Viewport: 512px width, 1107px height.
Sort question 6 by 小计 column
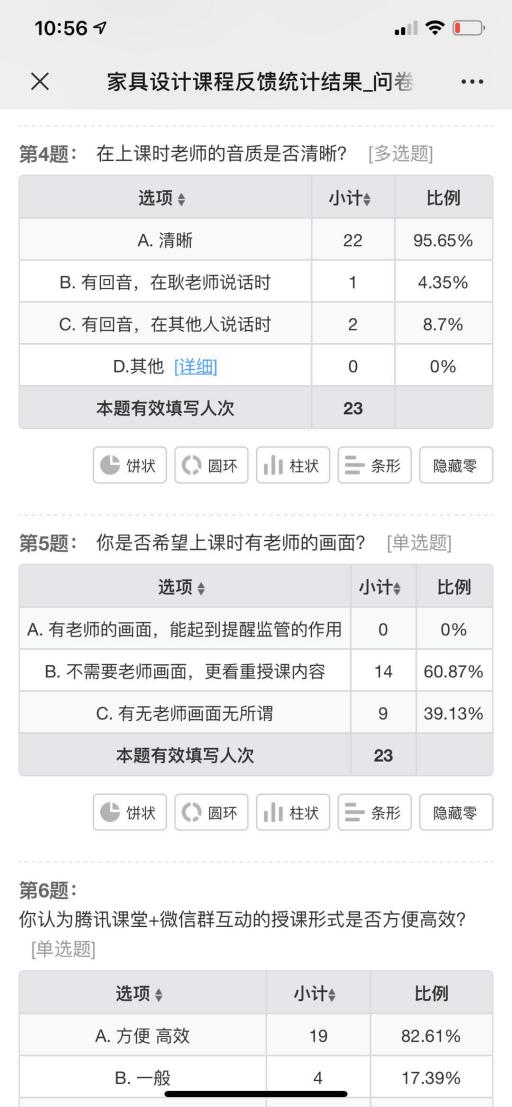click(316, 994)
